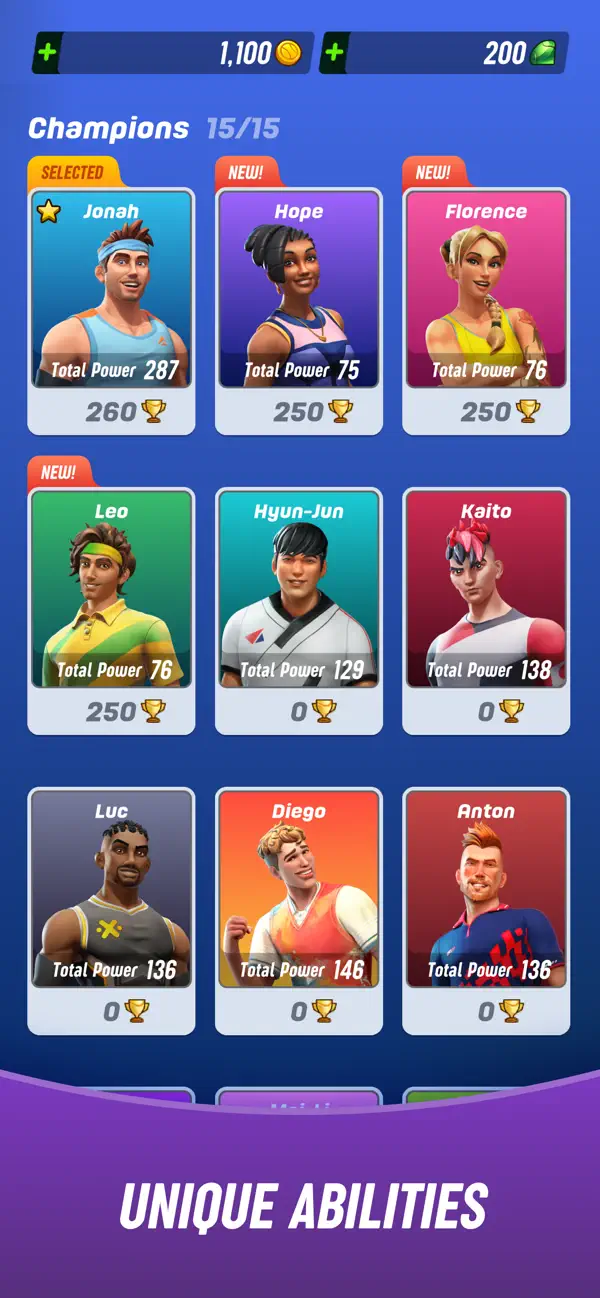Add more green gems with the plus button

coord(335,53)
